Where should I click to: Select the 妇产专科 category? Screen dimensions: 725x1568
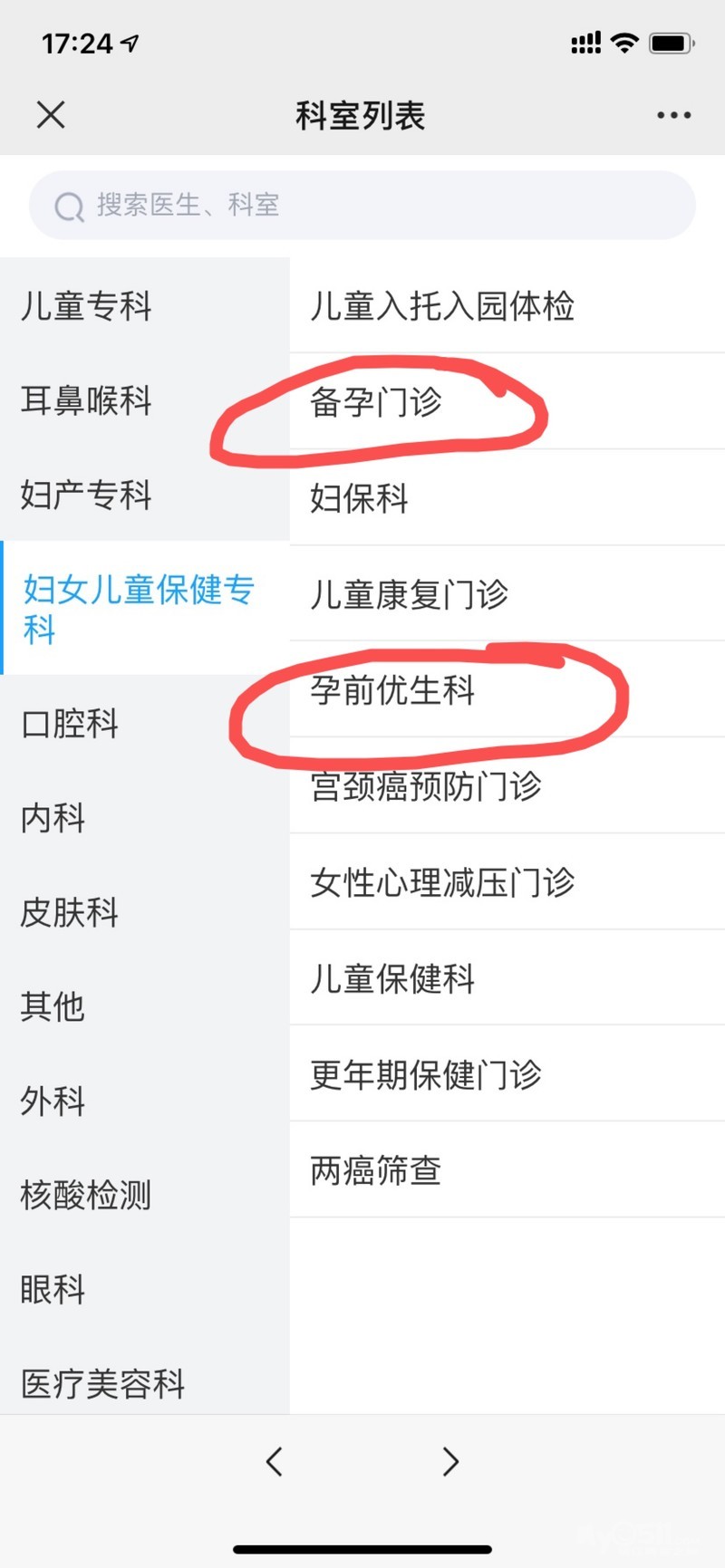[86, 495]
